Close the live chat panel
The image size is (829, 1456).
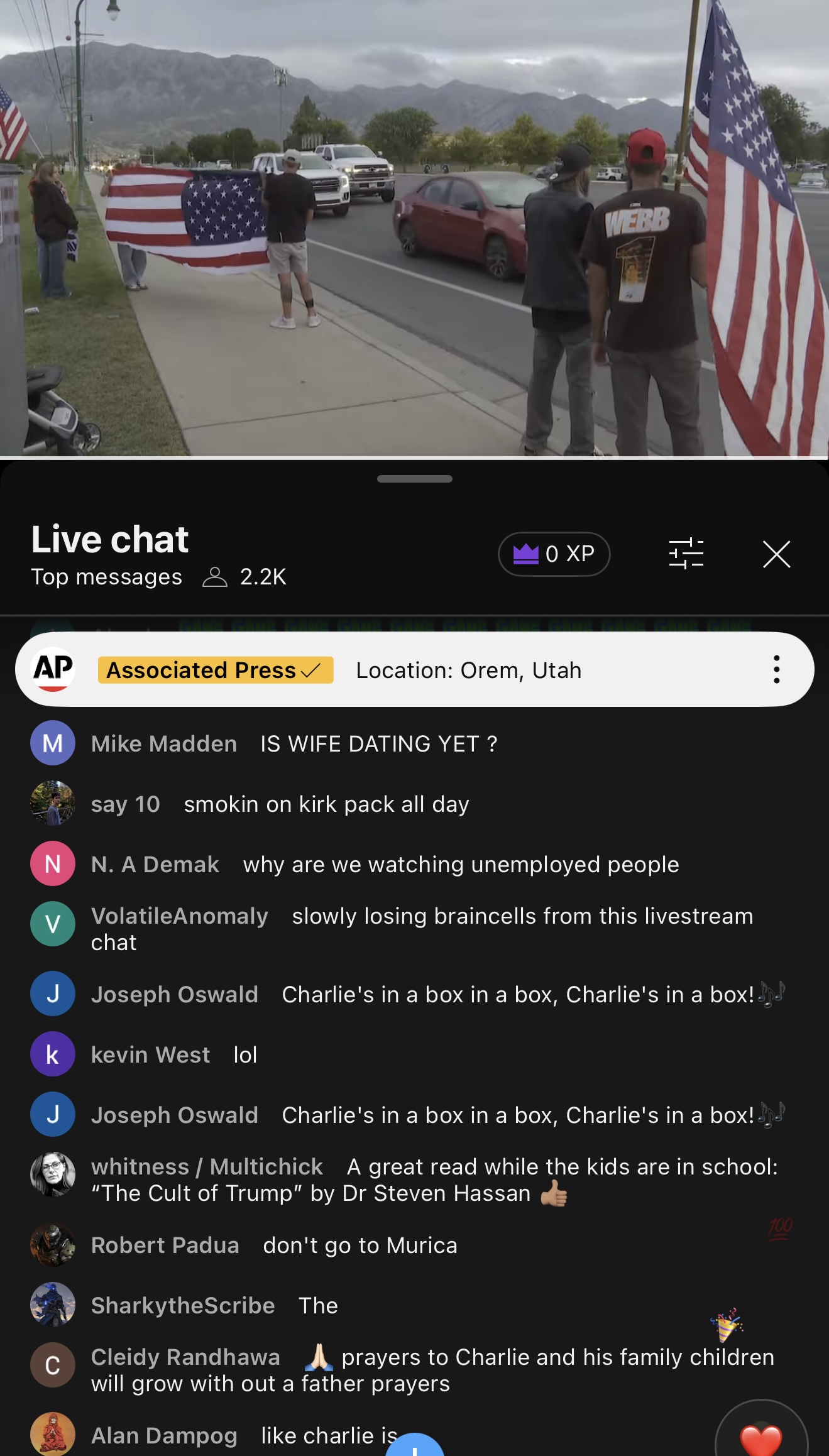click(x=776, y=554)
